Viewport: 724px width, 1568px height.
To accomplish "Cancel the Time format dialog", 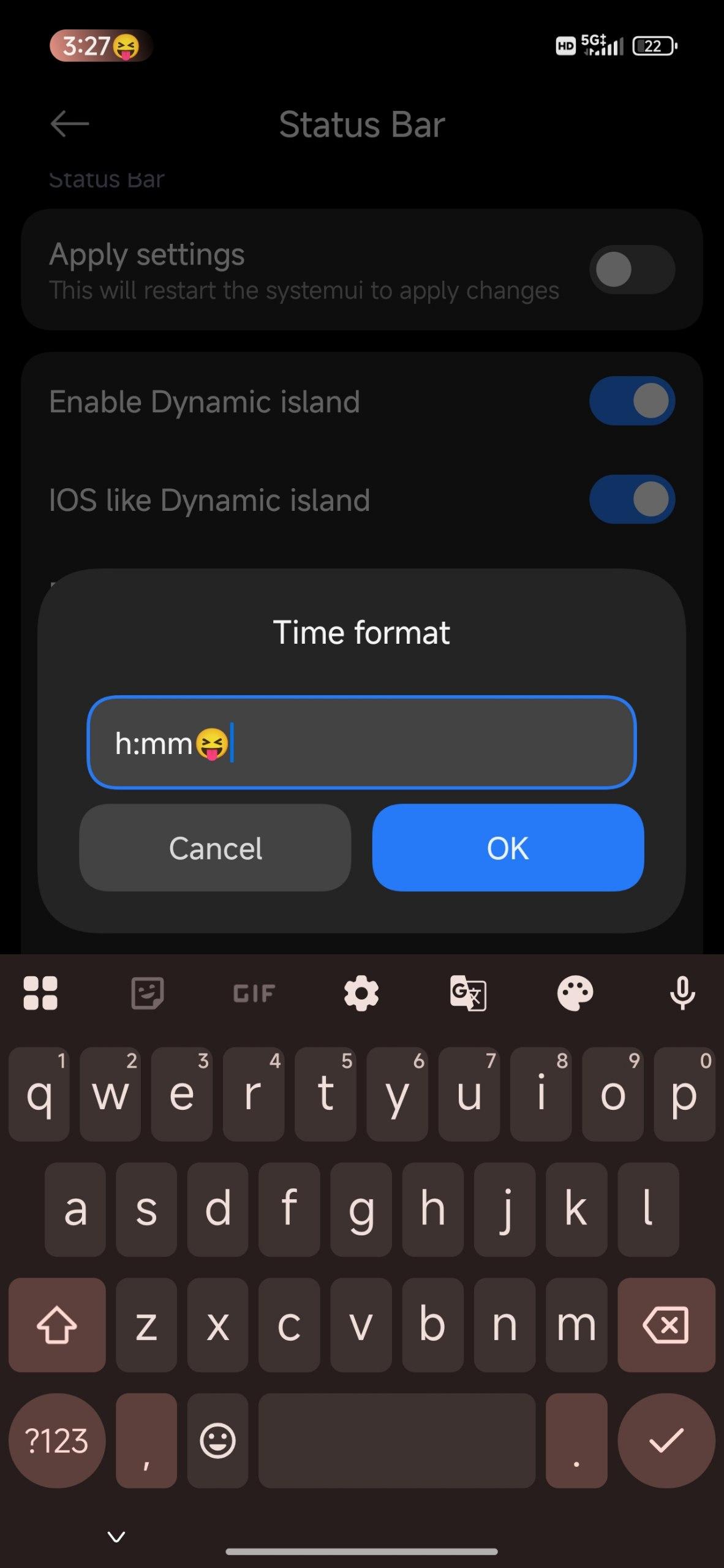I will click(215, 848).
